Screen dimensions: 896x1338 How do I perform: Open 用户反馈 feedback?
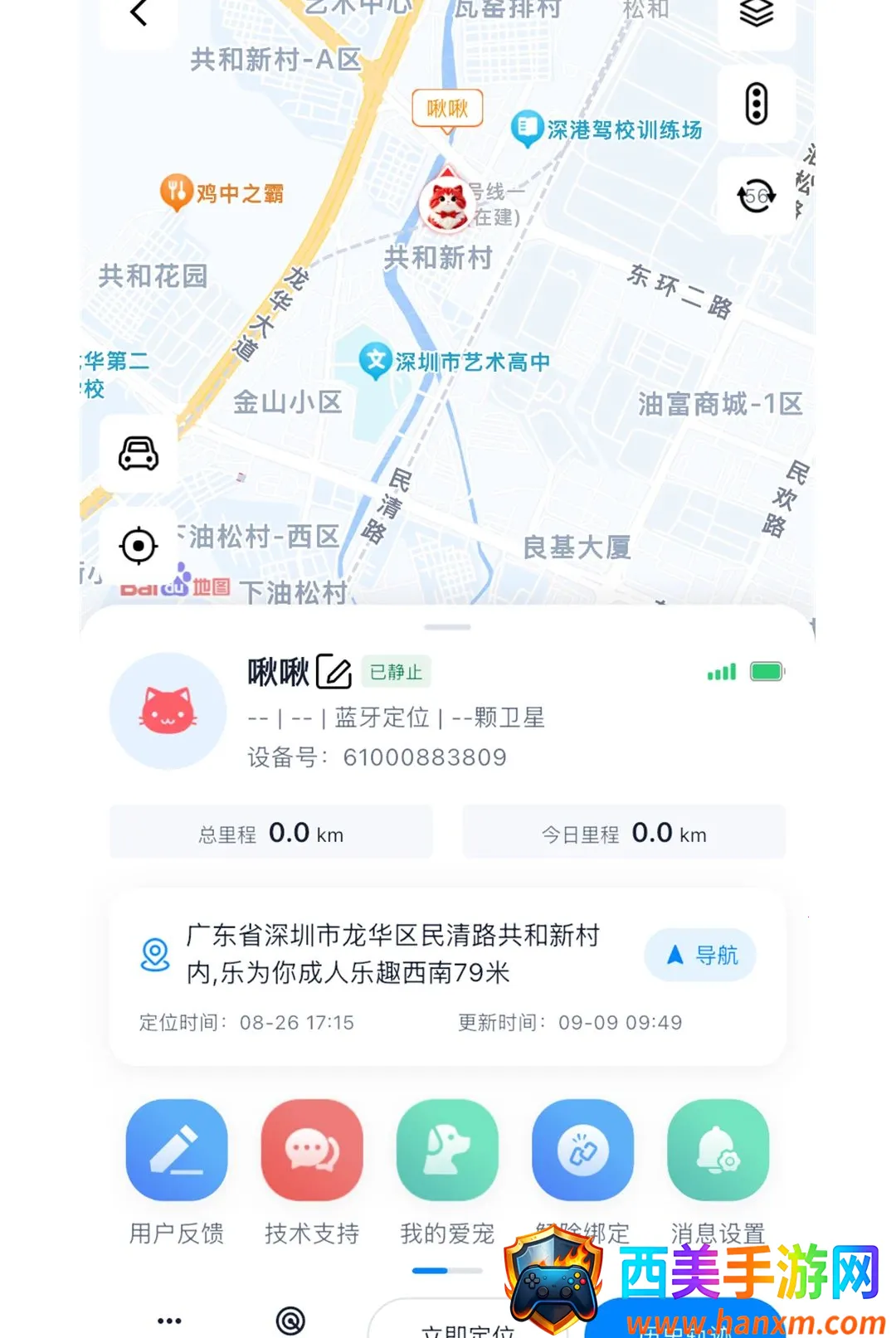click(177, 1150)
